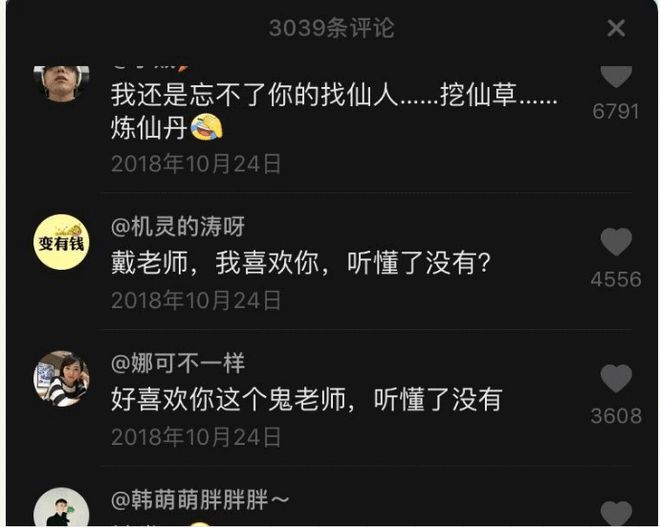Open 韩萌萌胖胖胖's profile avatar

point(62,509)
